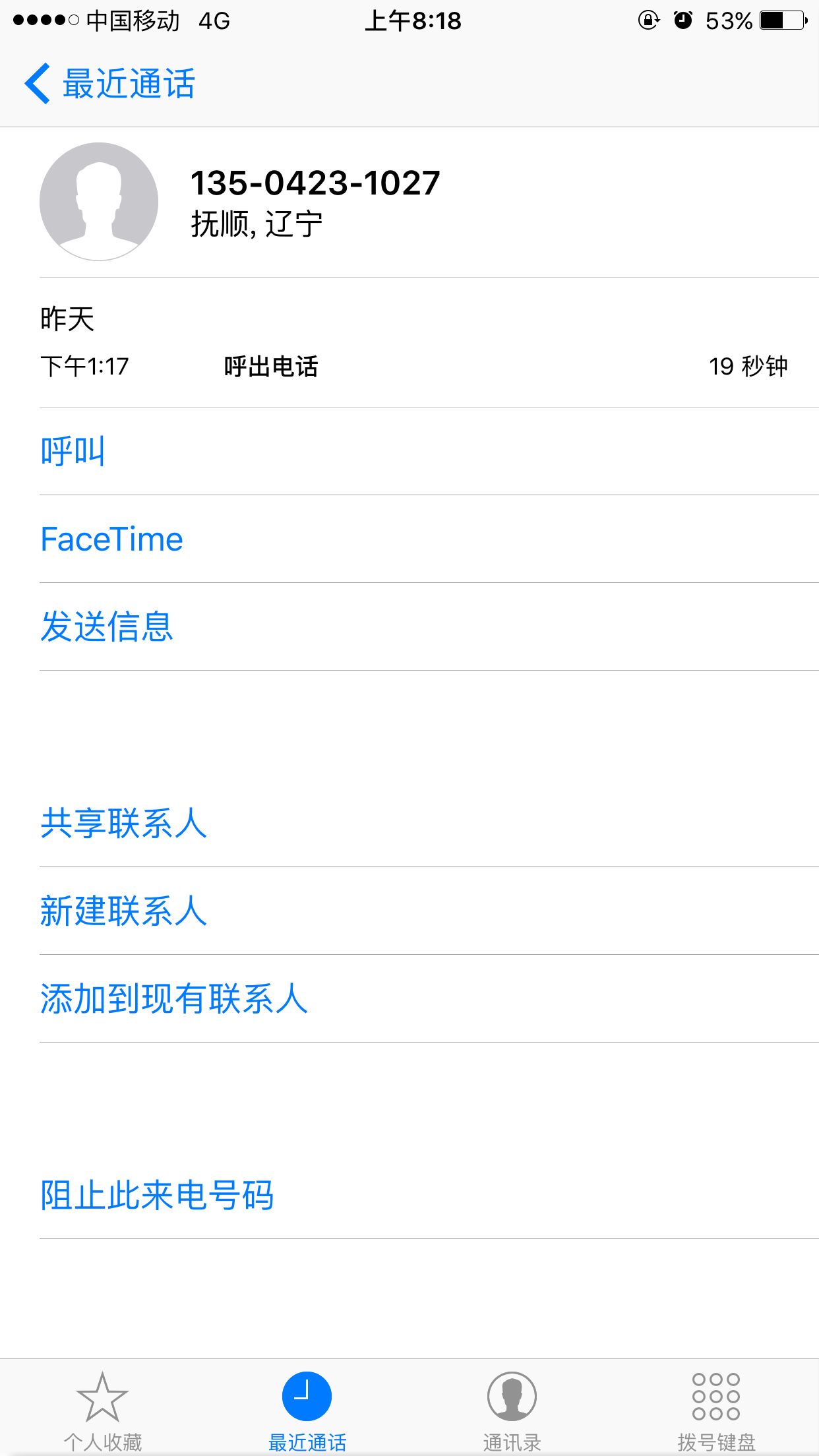Tap 阻止此来电号码 to block caller
Viewport: 819px width, 1456px height.
point(429,1195)
